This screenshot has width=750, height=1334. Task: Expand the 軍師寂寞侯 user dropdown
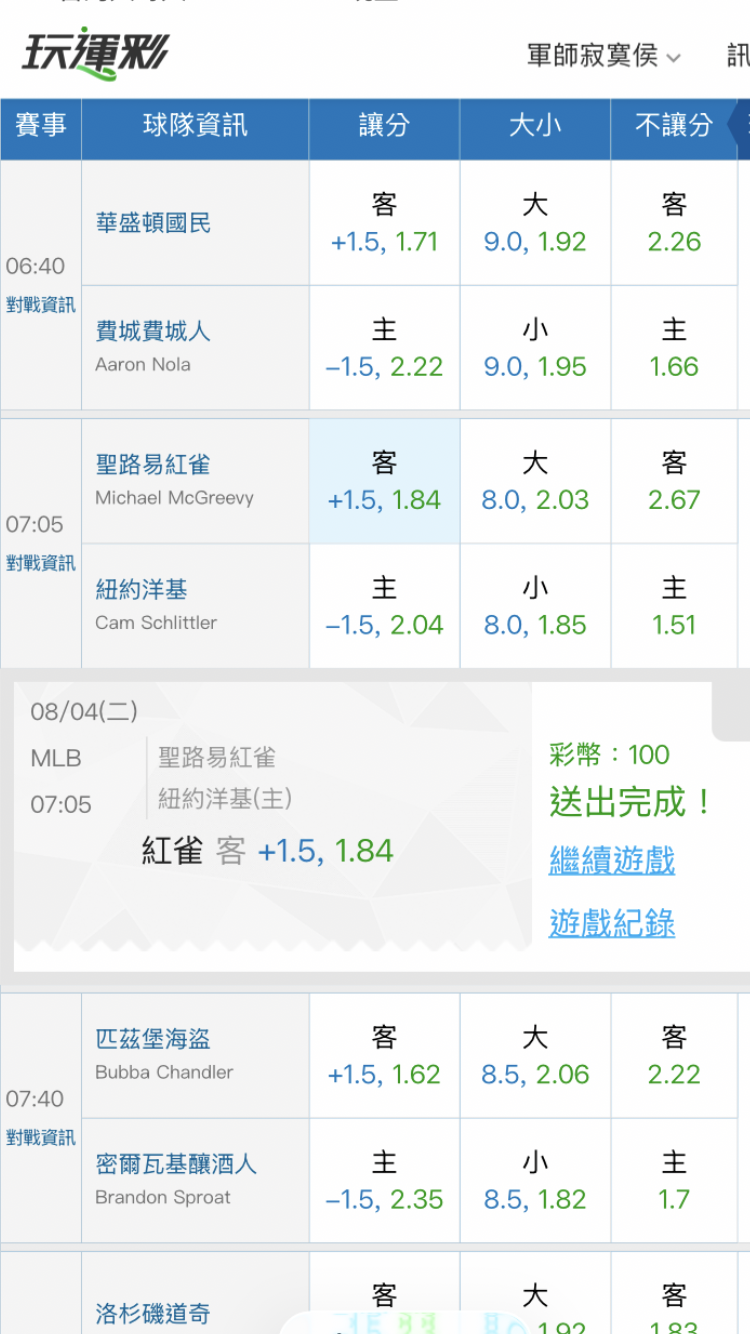[603, 56]
